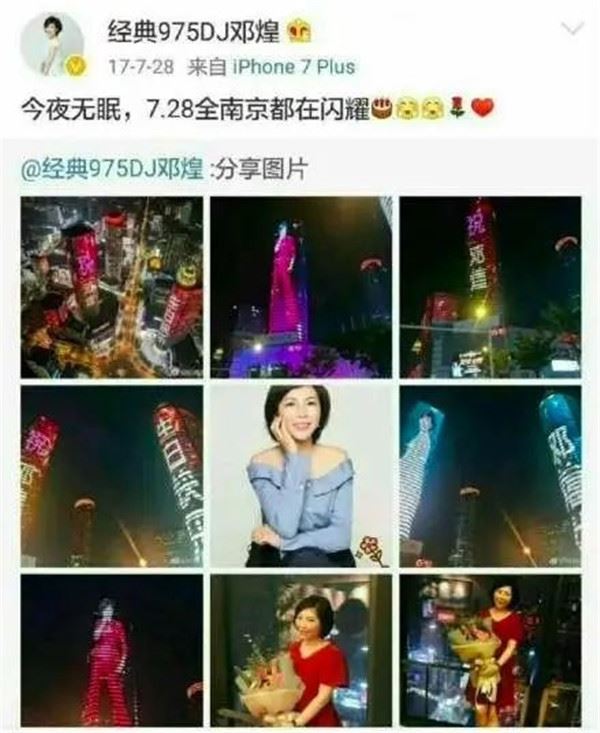
Task: Open the portrait of woman in blue shirt
Action: [300, 477]
